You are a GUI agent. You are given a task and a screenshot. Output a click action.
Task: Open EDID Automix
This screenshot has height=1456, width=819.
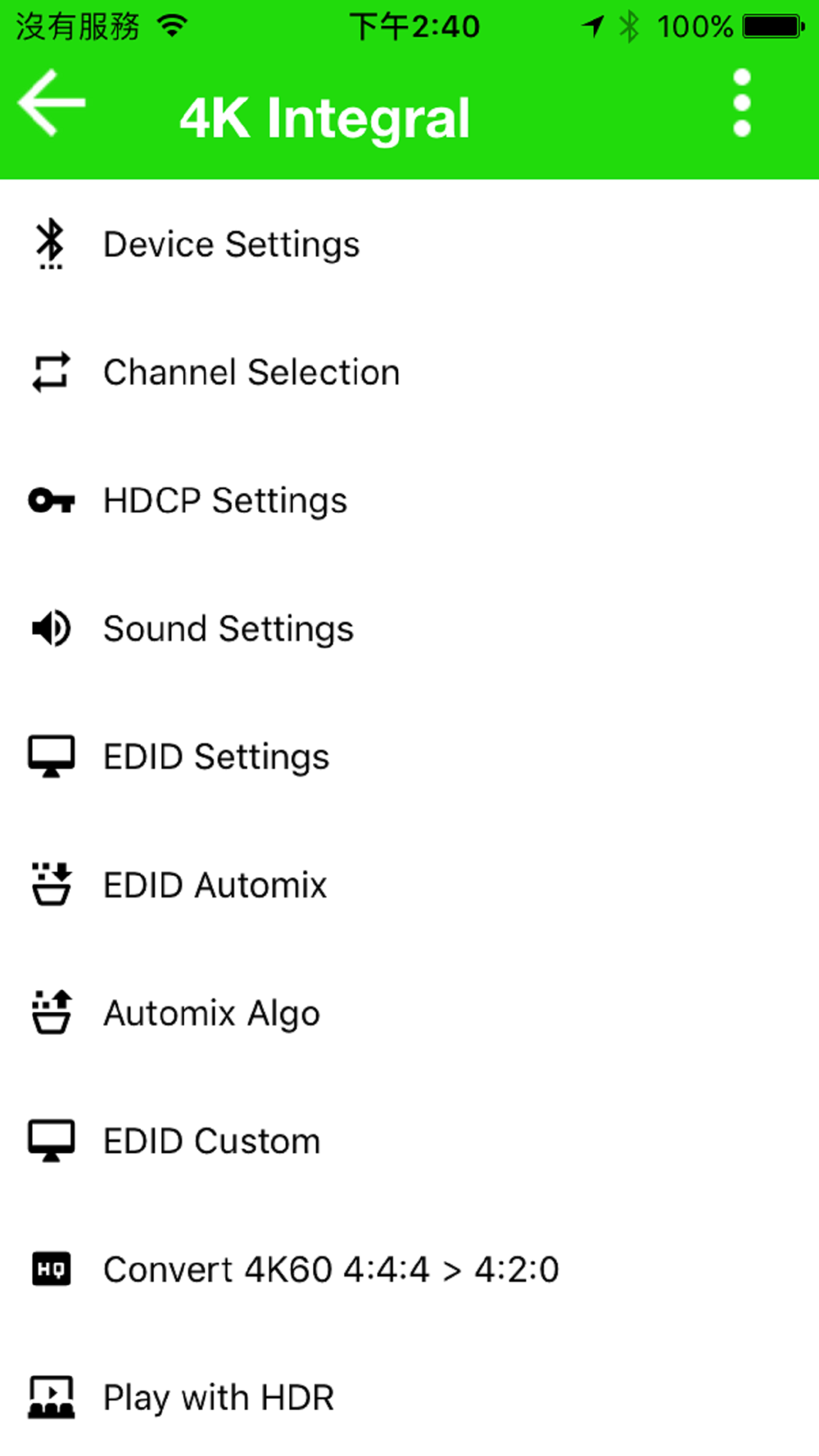pos(409,885)
